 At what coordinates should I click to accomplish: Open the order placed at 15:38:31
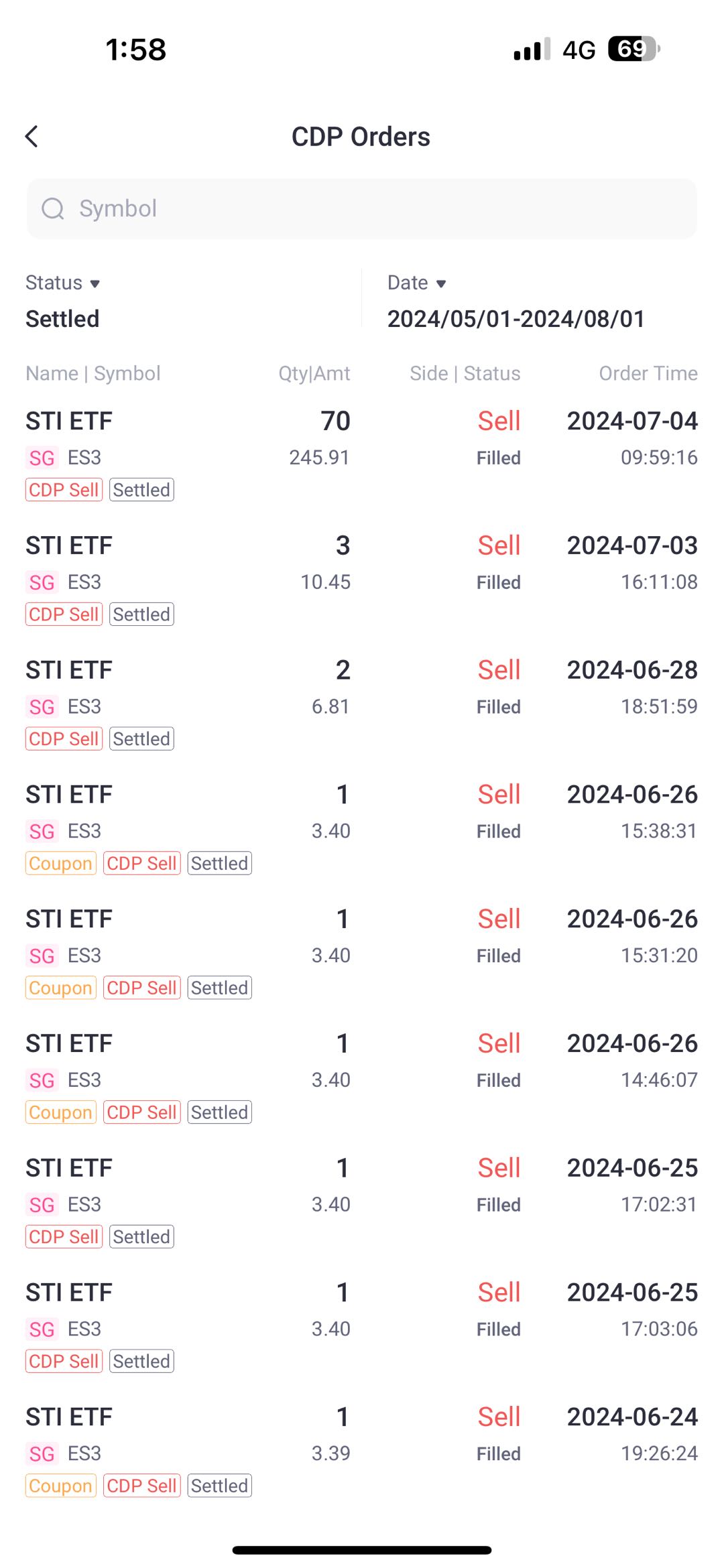point(362,828)
